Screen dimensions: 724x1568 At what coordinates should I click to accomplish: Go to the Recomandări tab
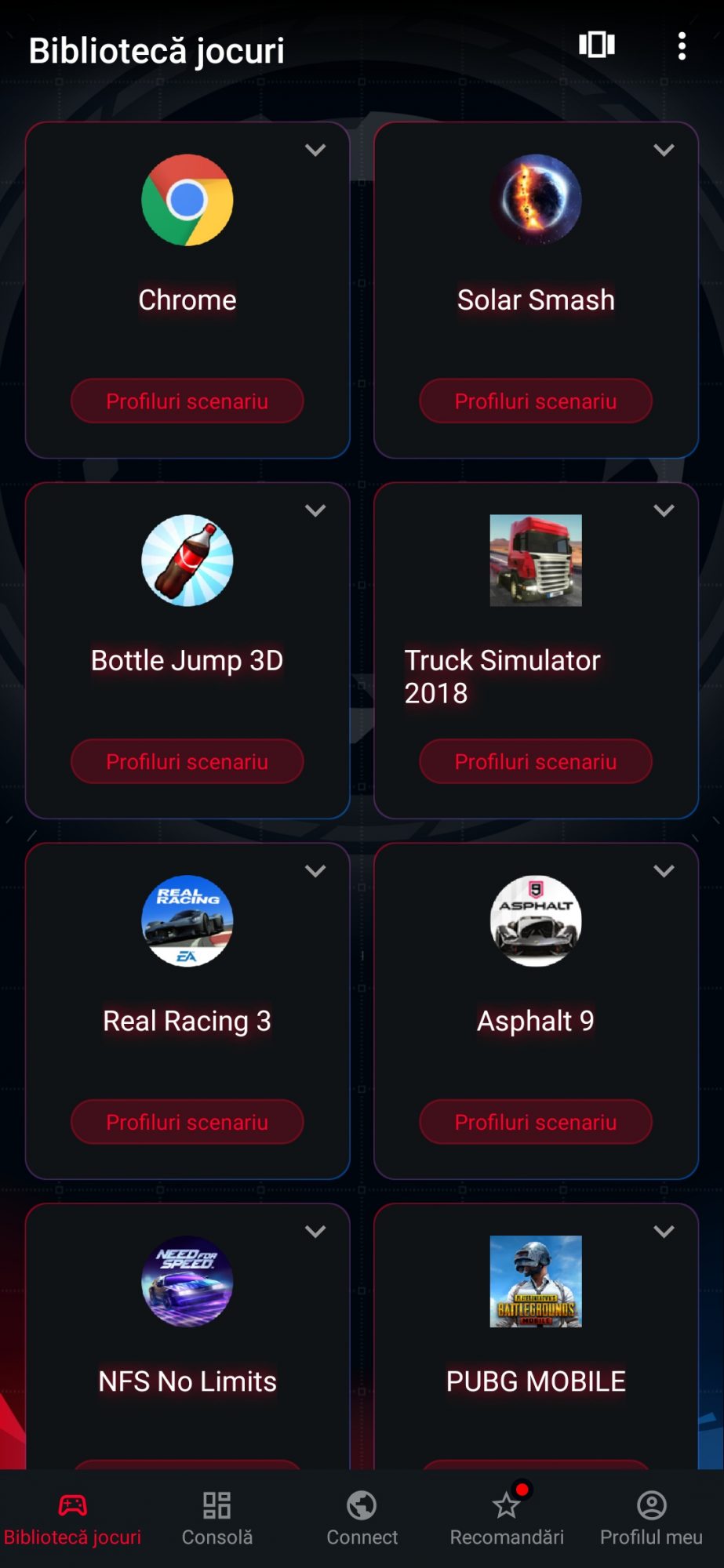[x=507, y=1519]
